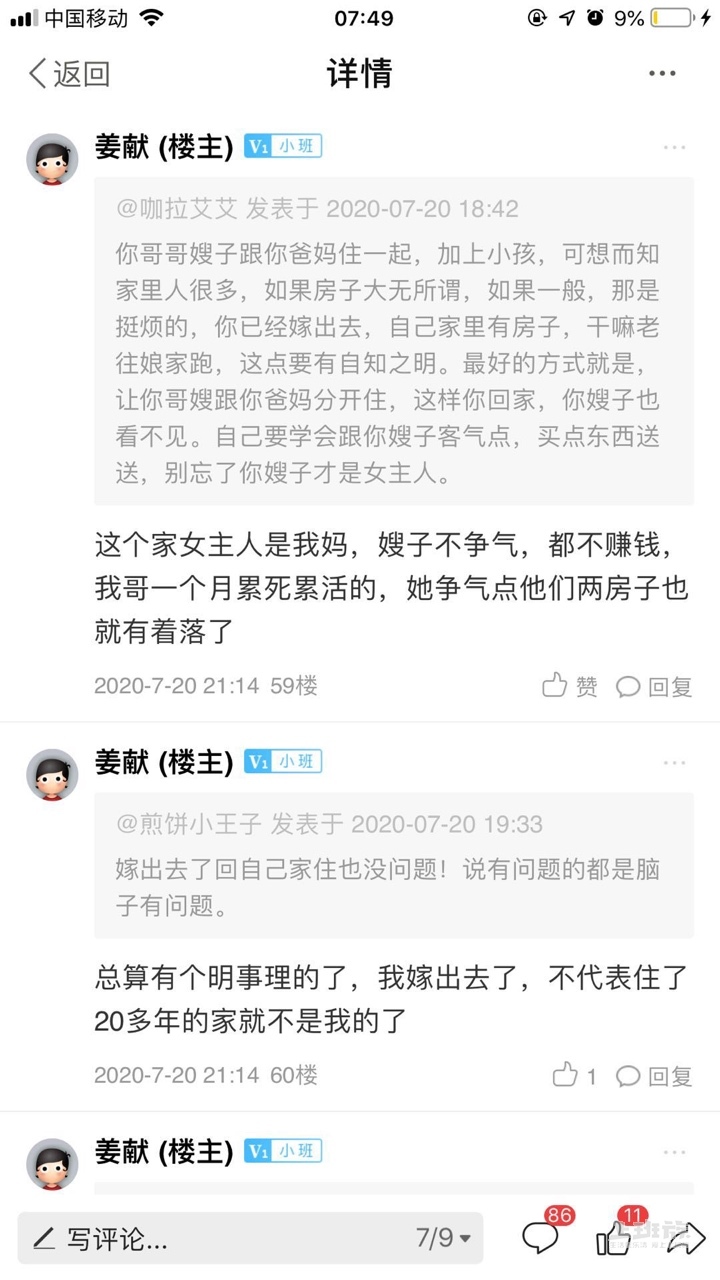Like the 59楼 comment

tap(570, 686)
